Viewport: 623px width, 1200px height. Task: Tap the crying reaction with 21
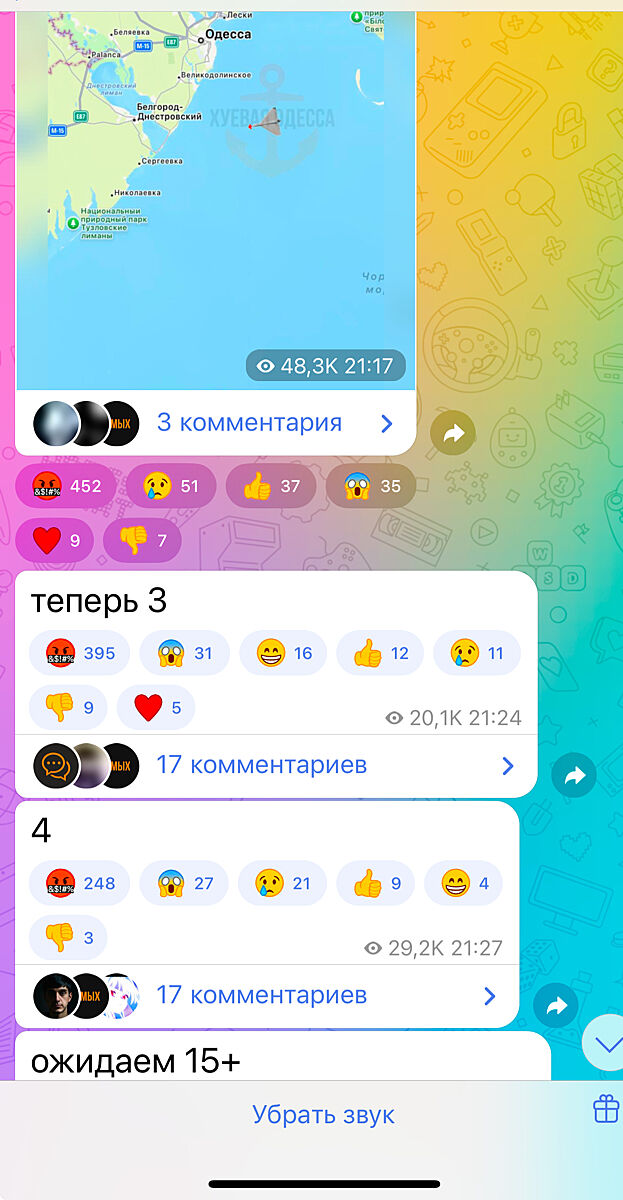click(282, 883)
